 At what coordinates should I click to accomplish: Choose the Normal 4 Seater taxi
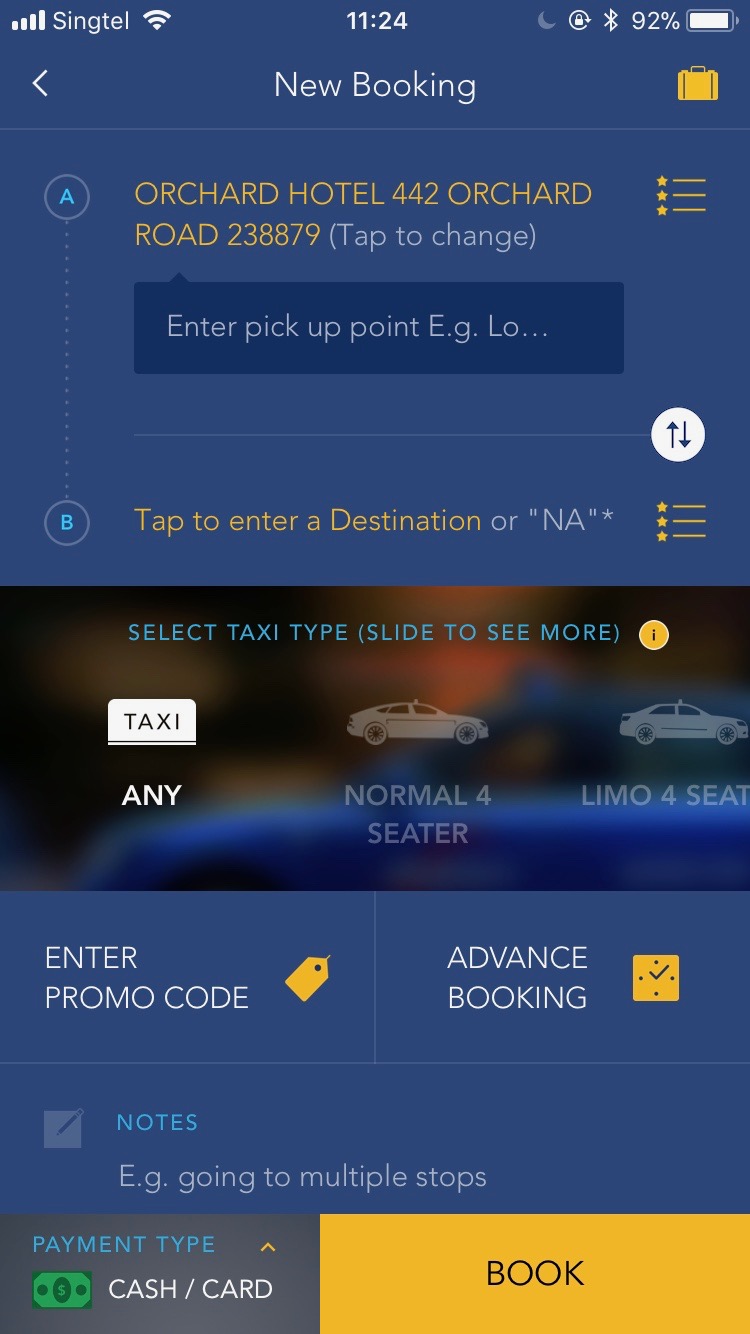coord(418,772)
